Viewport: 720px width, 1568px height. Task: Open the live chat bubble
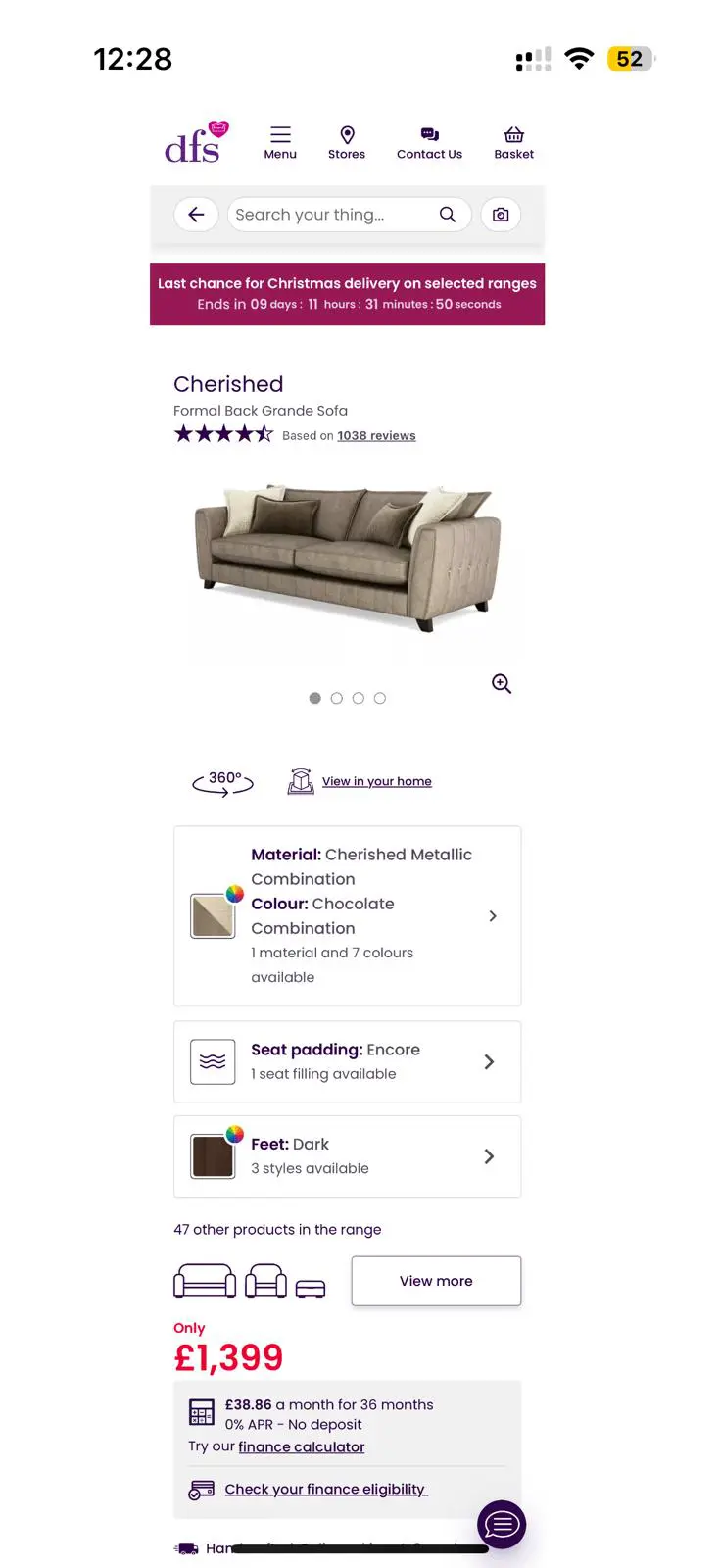[x=502, y=1524]
